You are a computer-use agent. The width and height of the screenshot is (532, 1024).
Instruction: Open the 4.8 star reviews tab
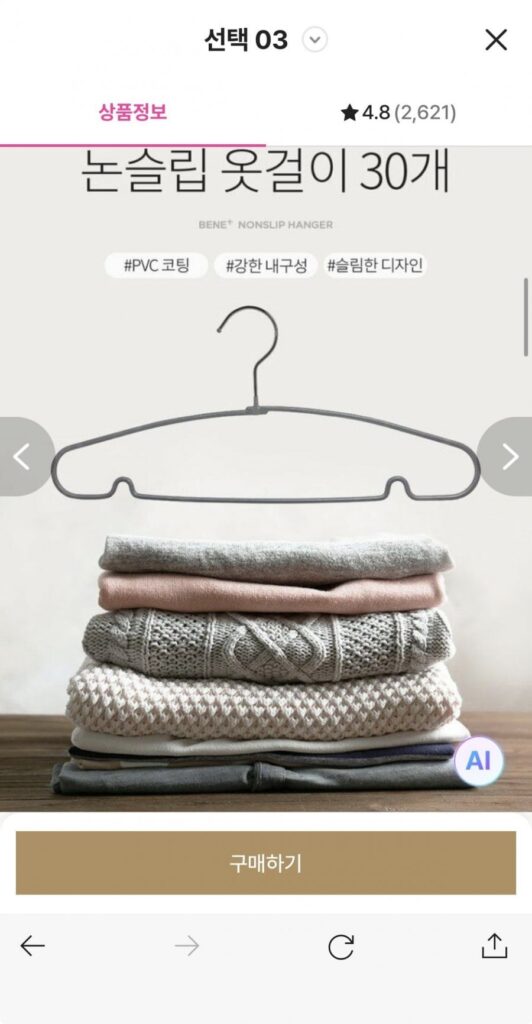click(x=399, y=113)
